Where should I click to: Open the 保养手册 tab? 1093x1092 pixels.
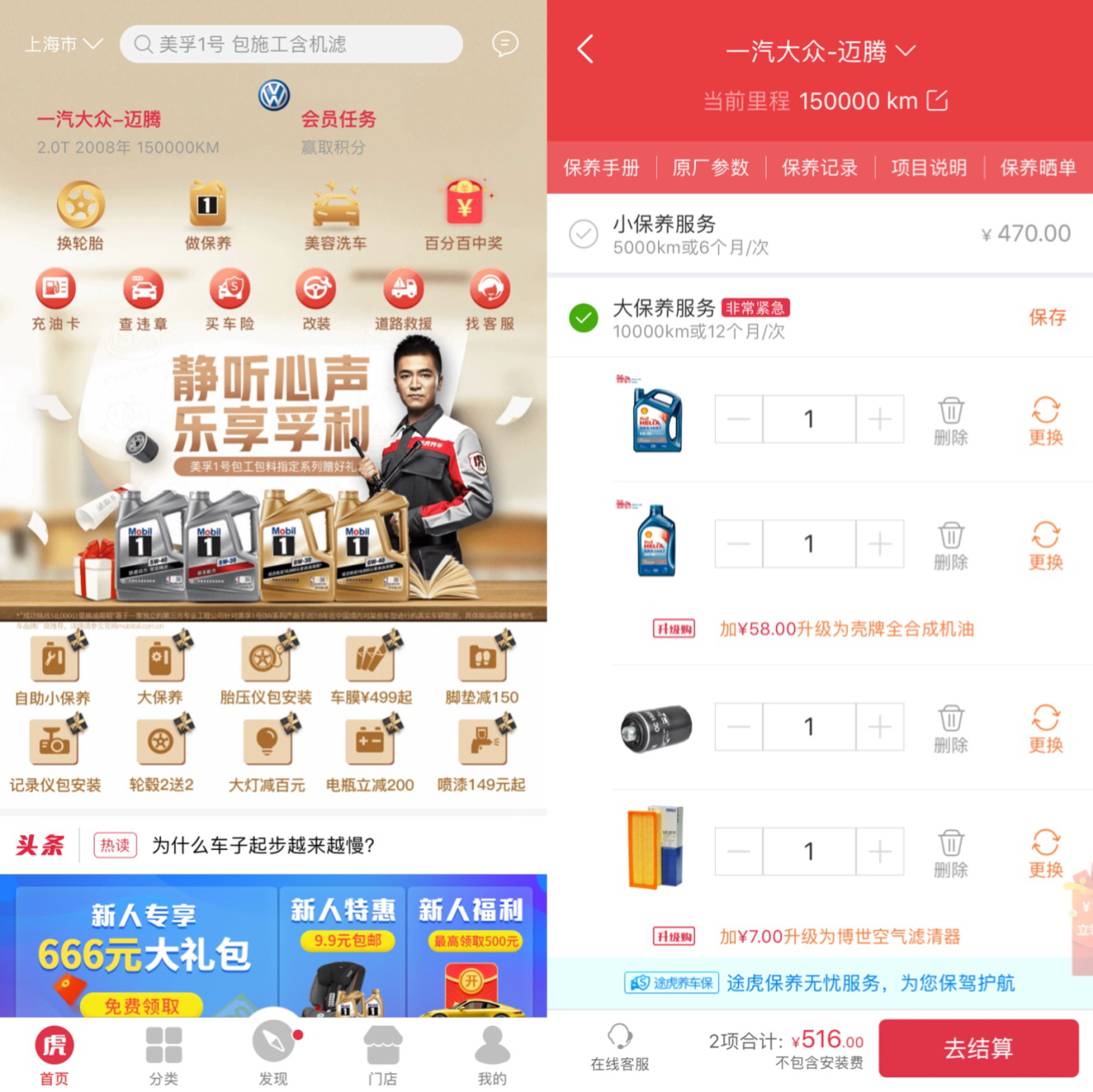coord(601,167)
